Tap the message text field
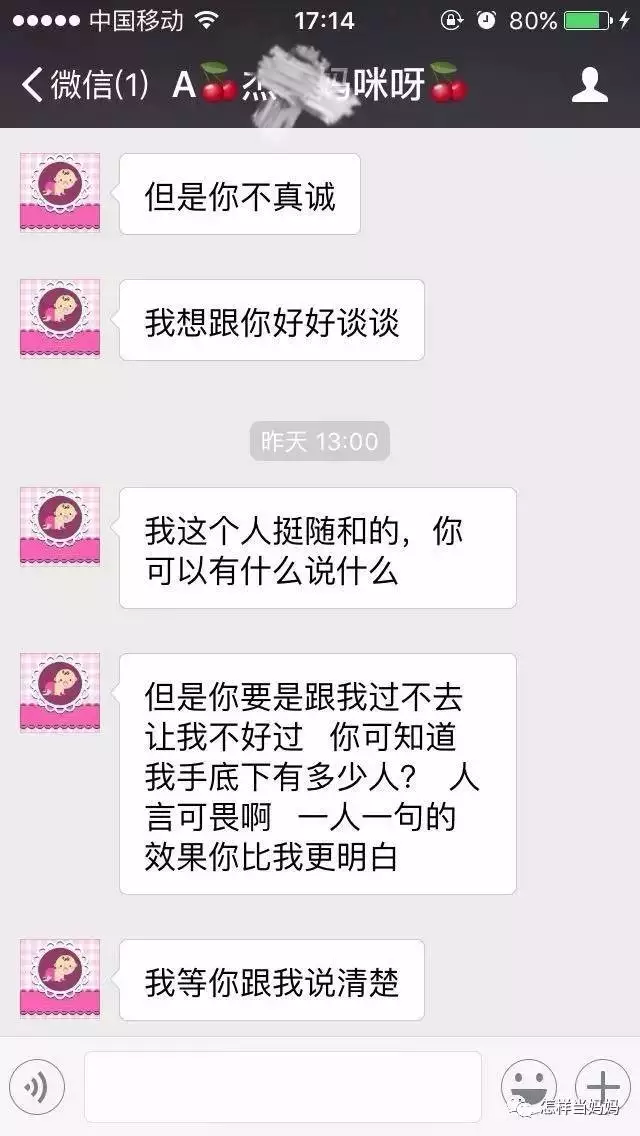This screenshot has width=640, height=1136. pyautogui.click(x=282, y=1086)
